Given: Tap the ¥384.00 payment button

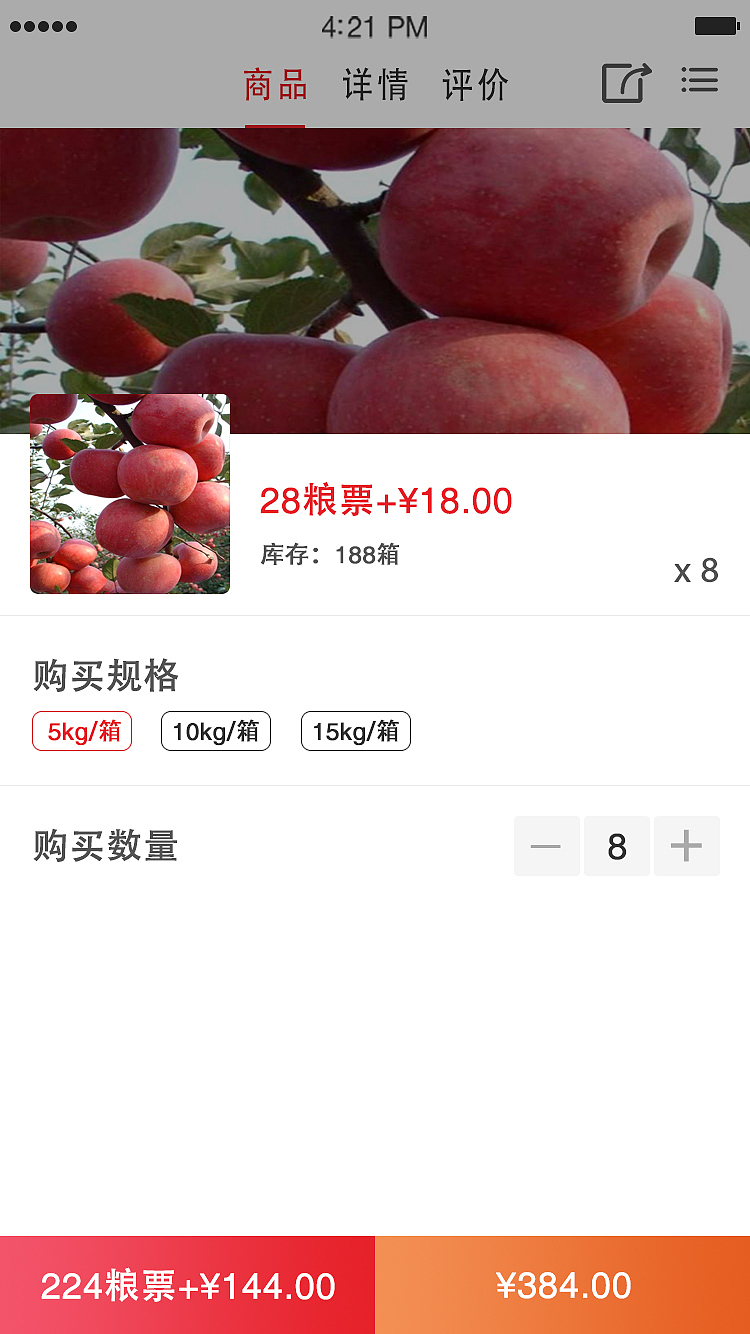Looking at the screenshot, I should coord(562,1284).
